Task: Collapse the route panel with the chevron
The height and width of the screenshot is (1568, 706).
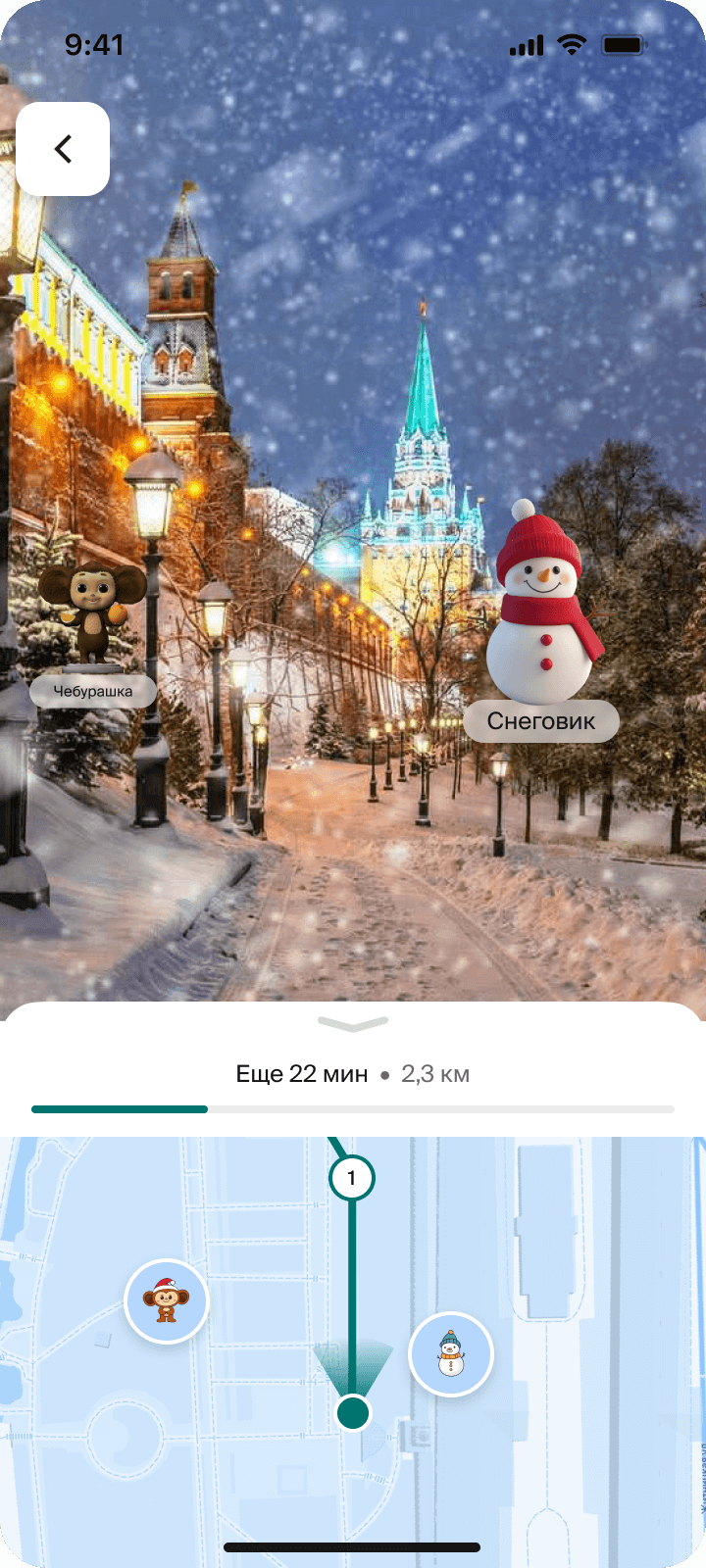Action: pos(353,1024)
